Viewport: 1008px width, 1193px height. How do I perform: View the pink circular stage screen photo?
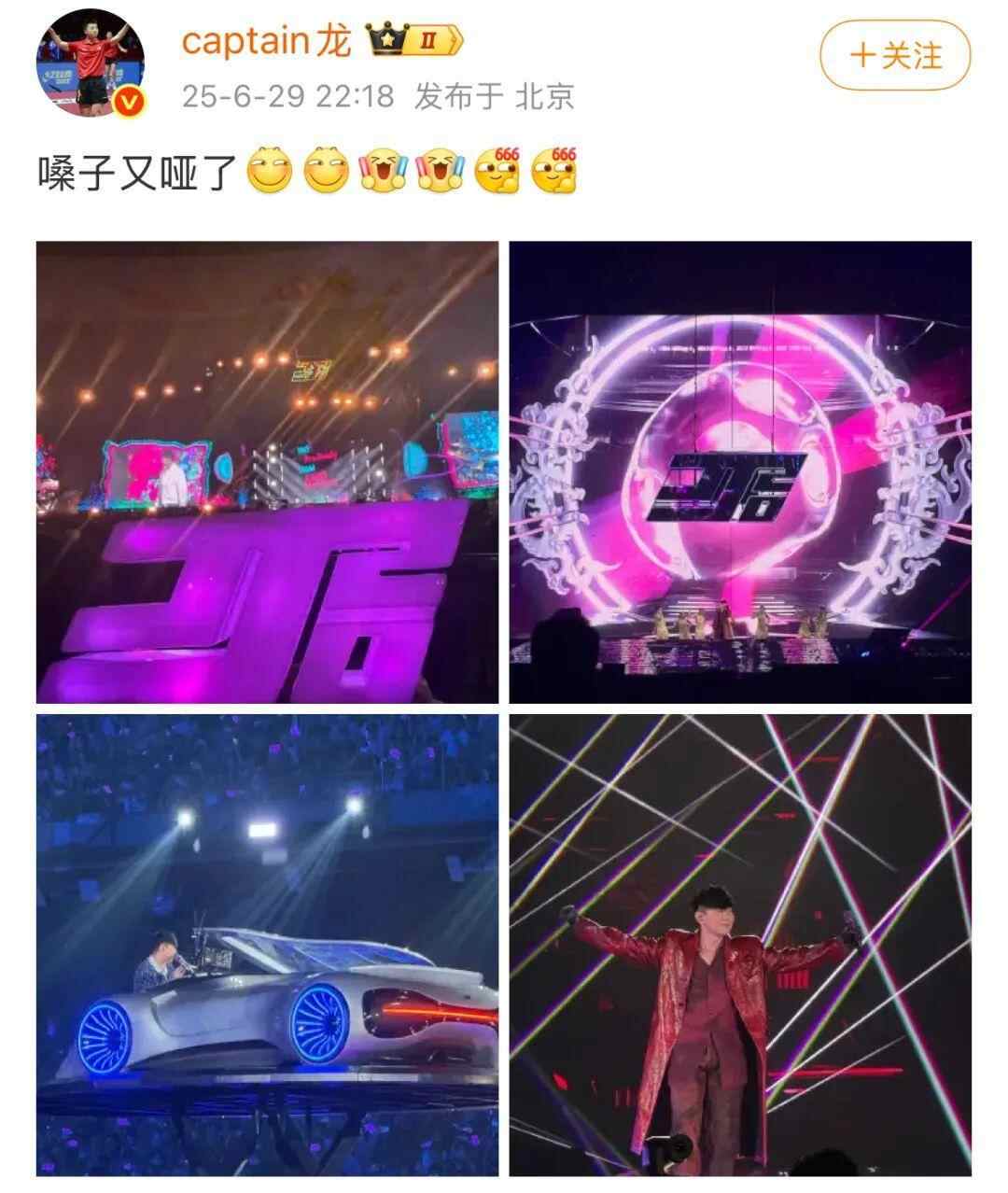(x=740, y=472)
